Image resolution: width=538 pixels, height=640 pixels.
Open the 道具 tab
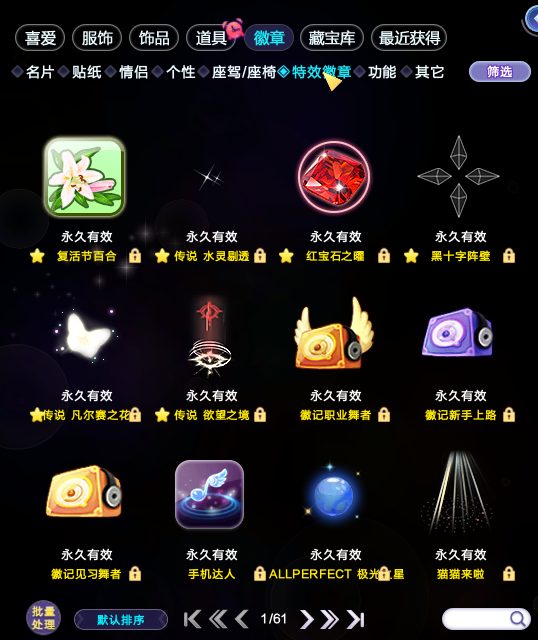211,38
